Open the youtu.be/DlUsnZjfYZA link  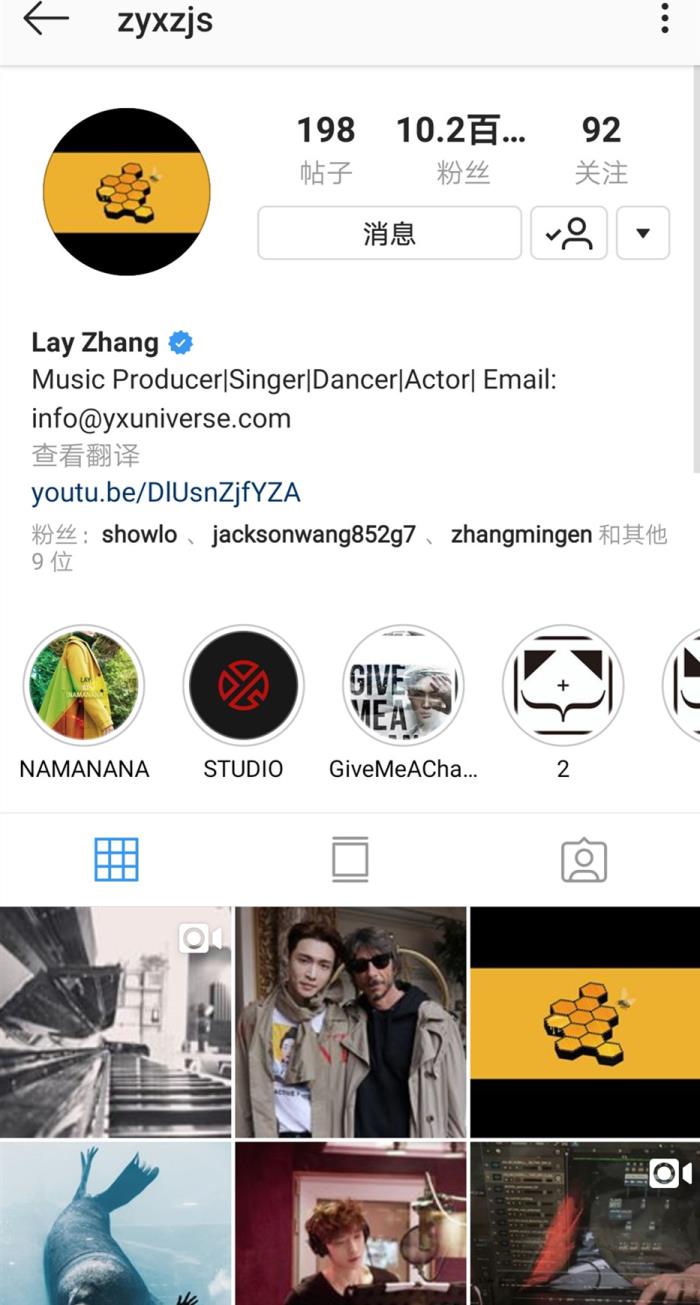[166, 492]
